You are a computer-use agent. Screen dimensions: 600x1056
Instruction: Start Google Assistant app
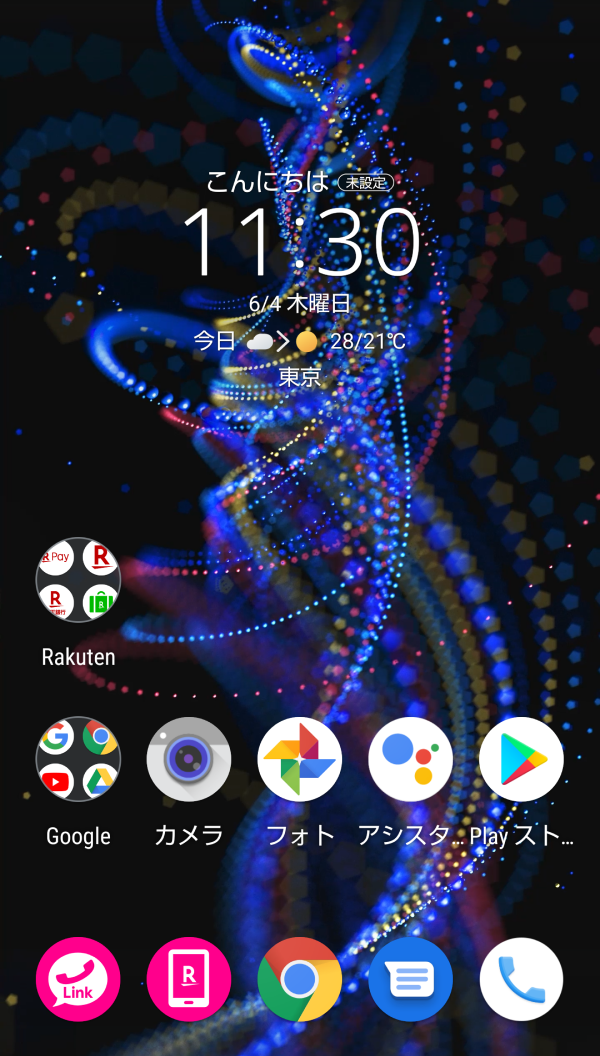click(x=410, y=759)
